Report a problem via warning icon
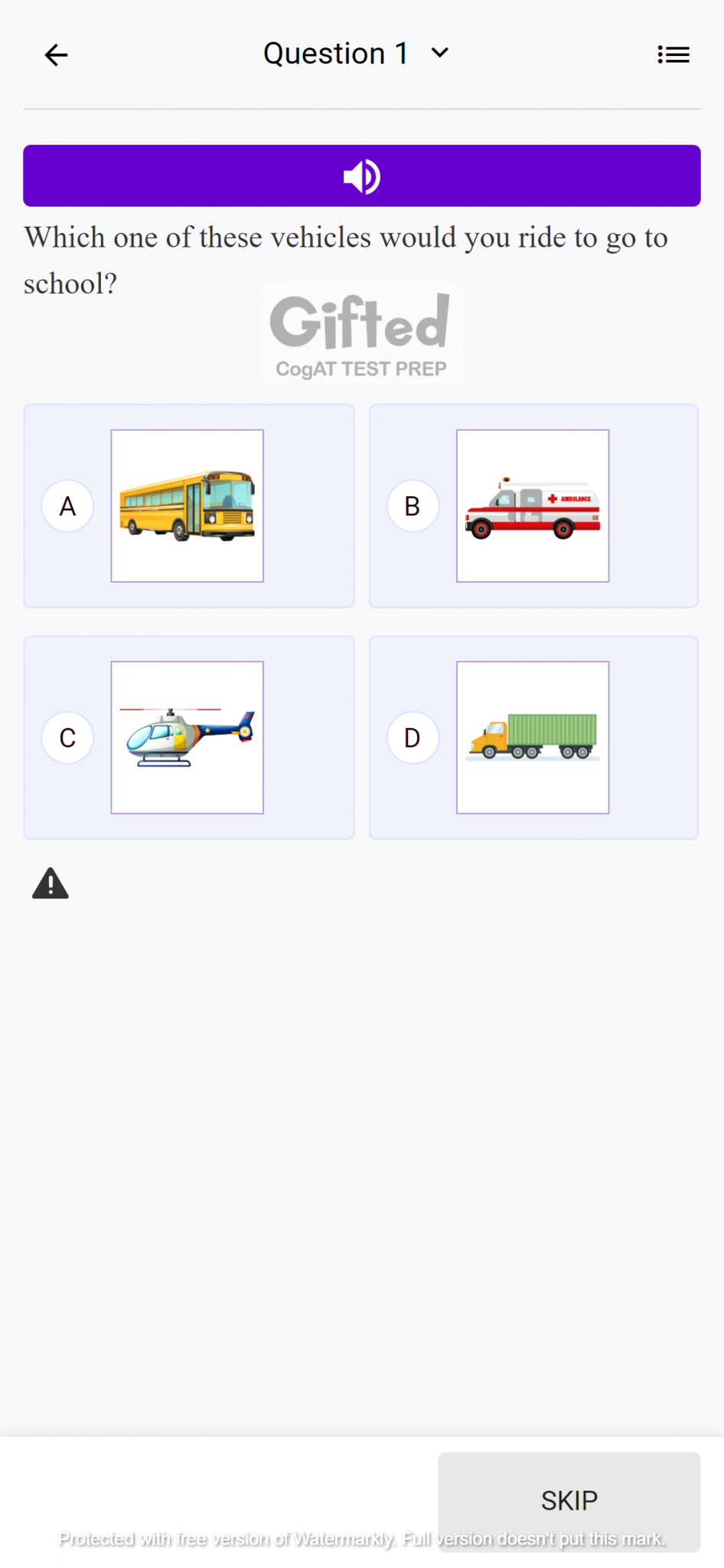Screen dimensions: 724x1568 coord(51,884)
